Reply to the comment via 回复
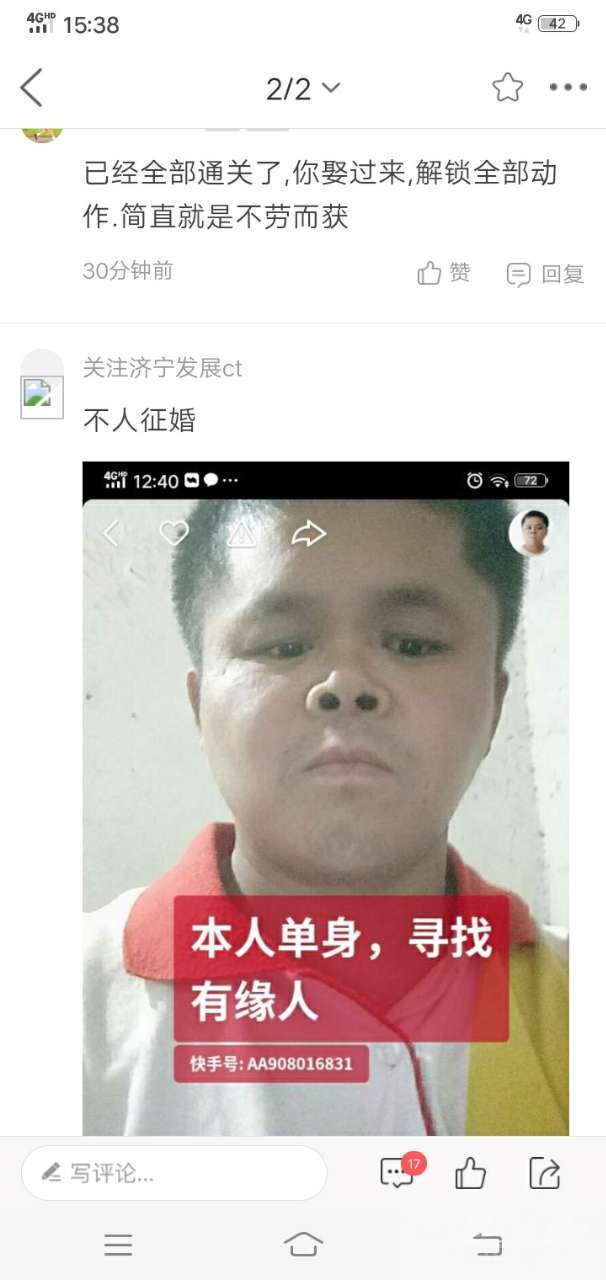This screenshot has width=606, height=1280. [546, 274]
